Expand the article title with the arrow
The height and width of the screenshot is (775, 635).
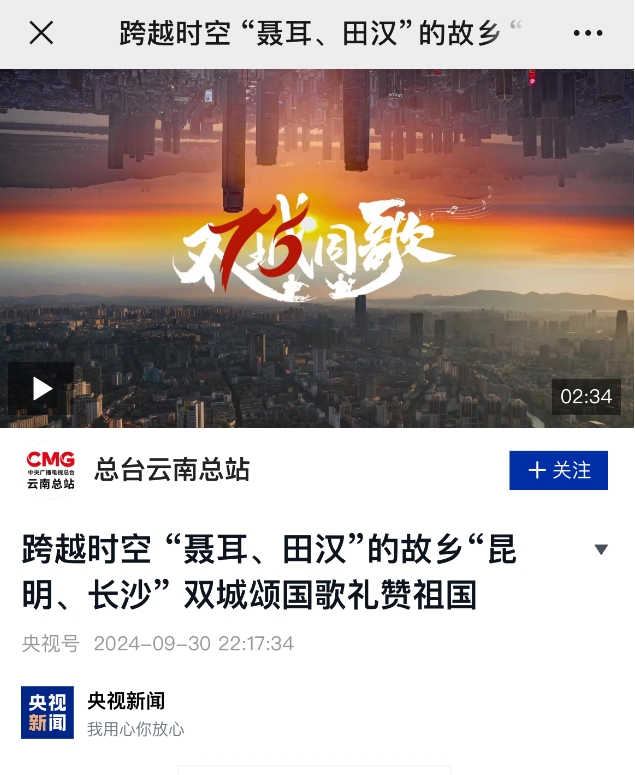click(x=601, y=549)
